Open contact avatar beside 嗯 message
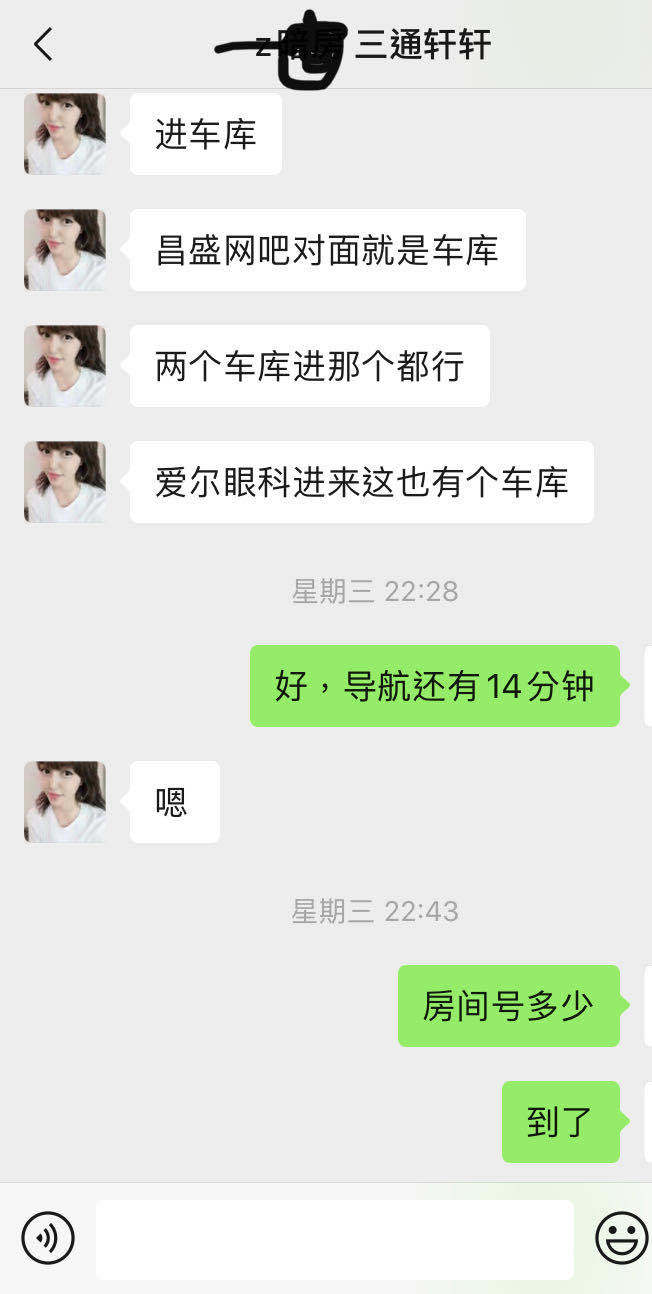 coord(65,802)
